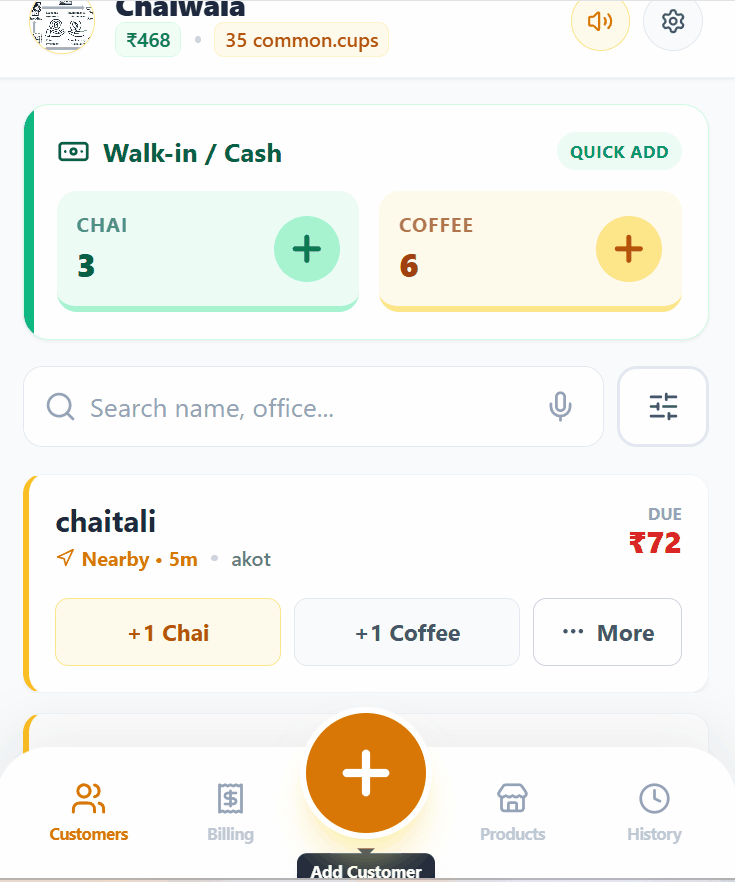This screenshot has width=735, height=882.
Task: Open More options for chaitali
Action: tap(607, 632)
